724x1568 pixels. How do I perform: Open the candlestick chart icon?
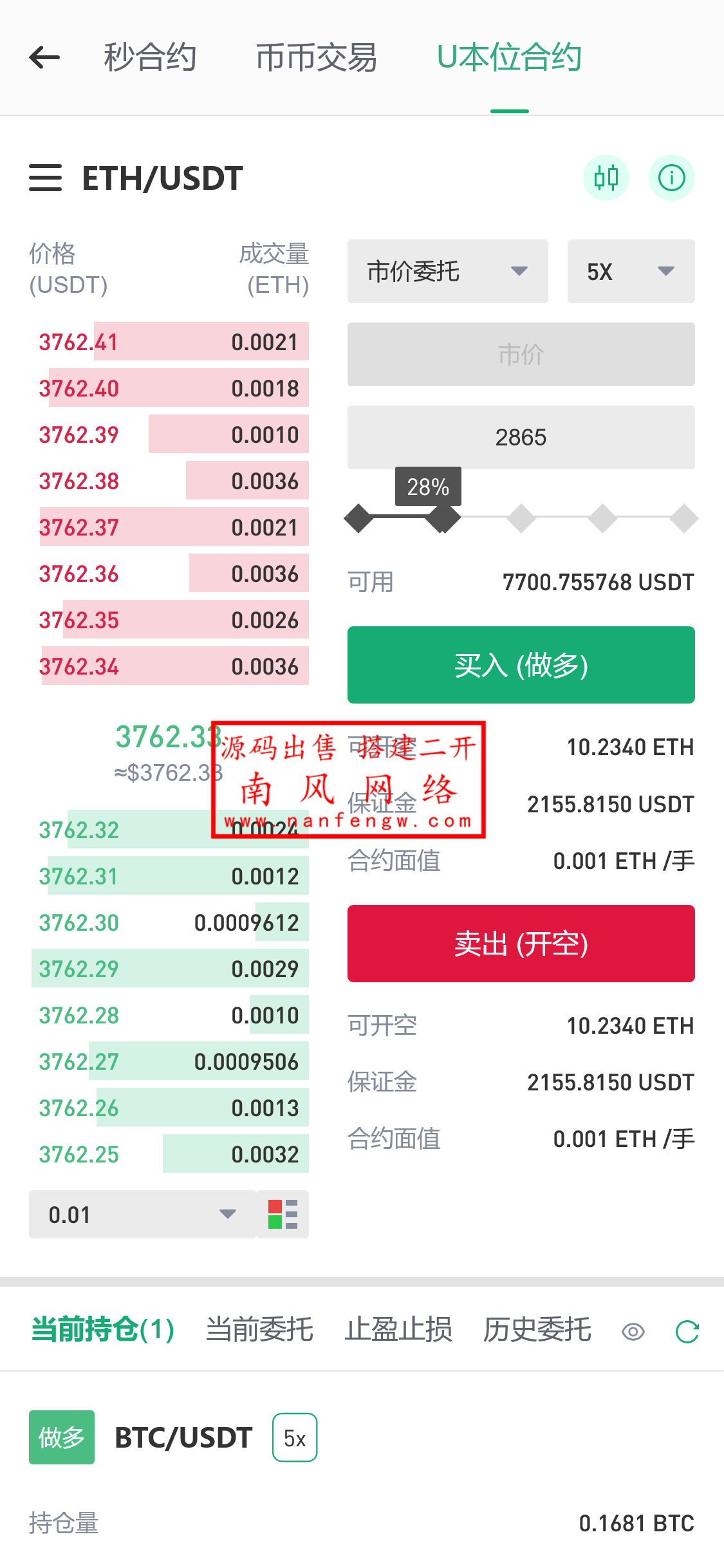(x=606, y=178)
